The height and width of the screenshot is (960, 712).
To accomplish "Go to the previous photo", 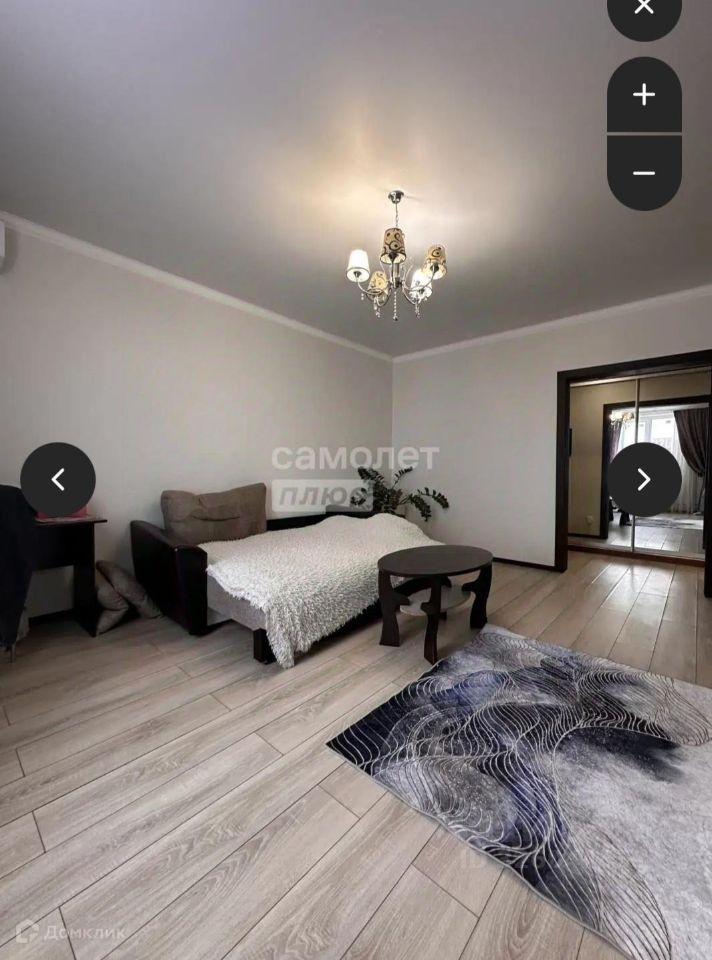I will point(58,480).
